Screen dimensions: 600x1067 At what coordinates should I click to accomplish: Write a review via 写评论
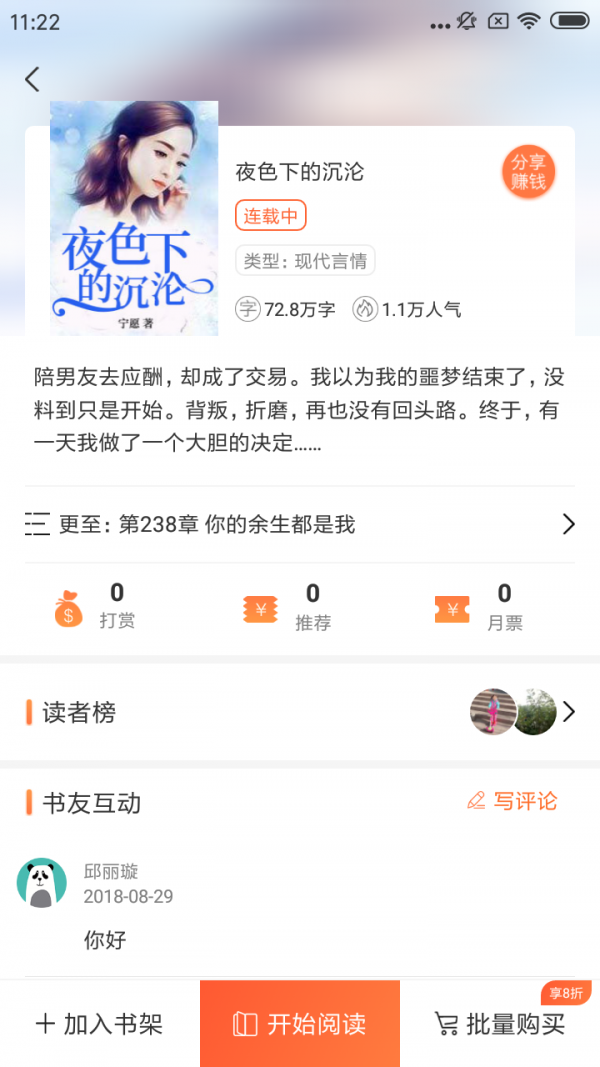(x=512, y=801)
